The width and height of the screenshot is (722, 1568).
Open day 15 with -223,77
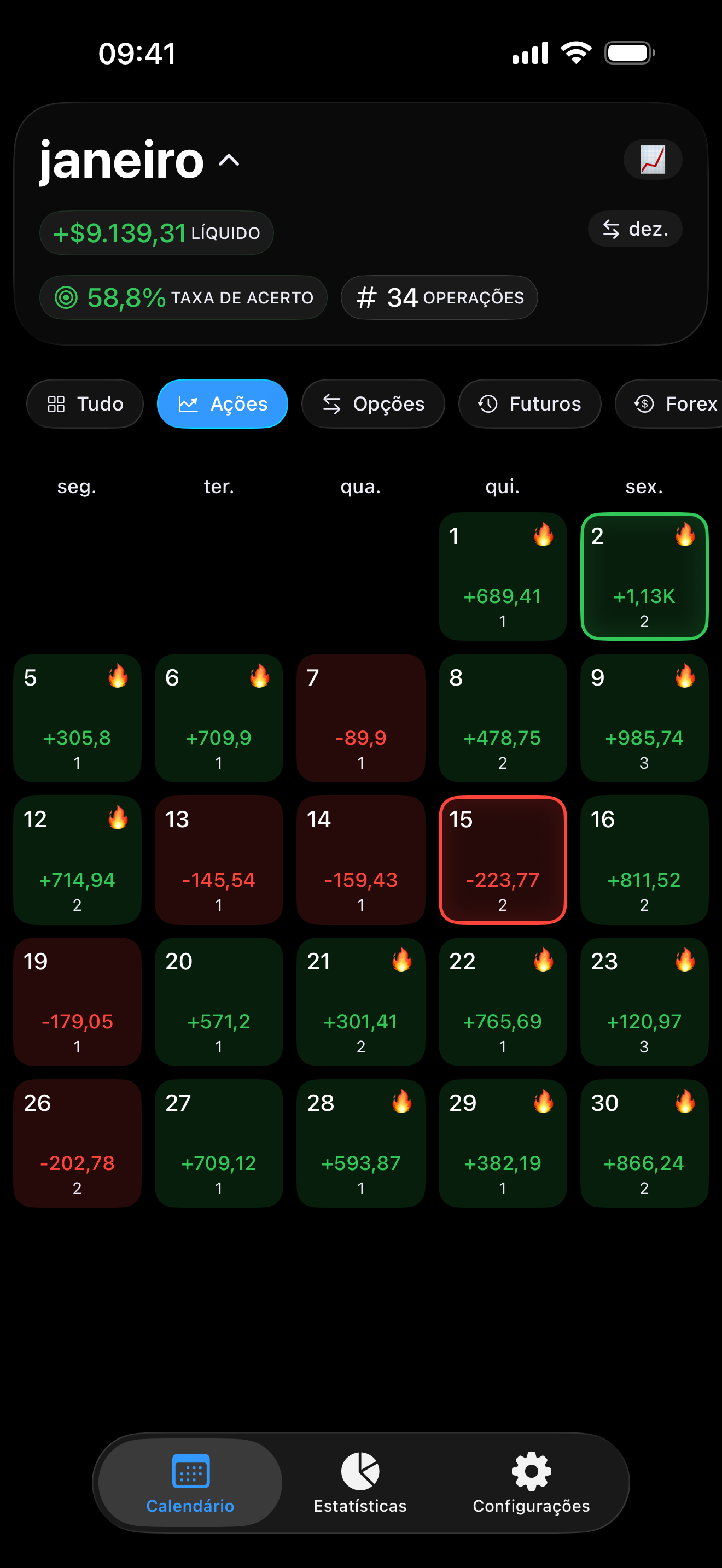(x=502, y=860)
